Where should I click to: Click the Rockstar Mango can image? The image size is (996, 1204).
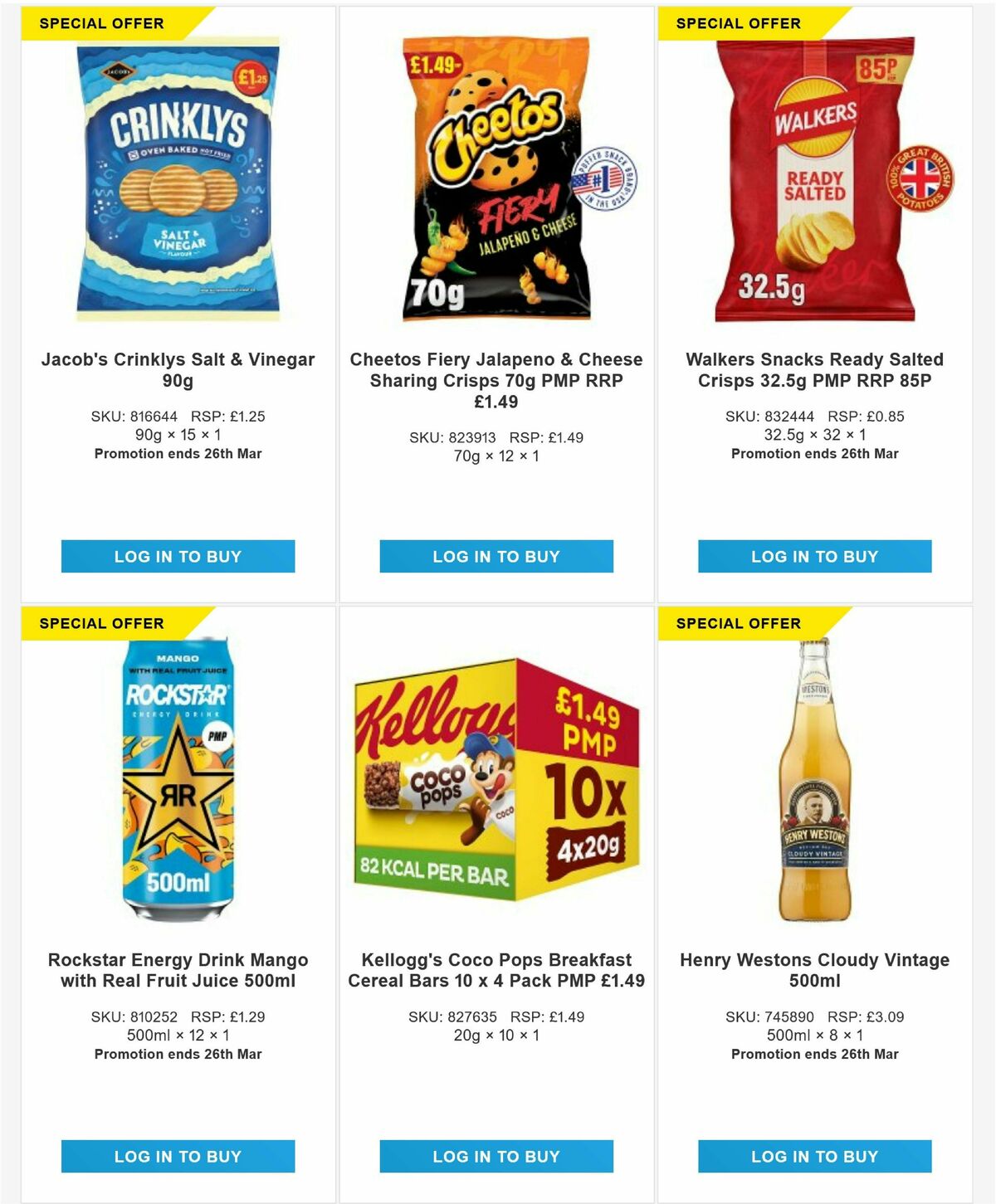point(178,784)
